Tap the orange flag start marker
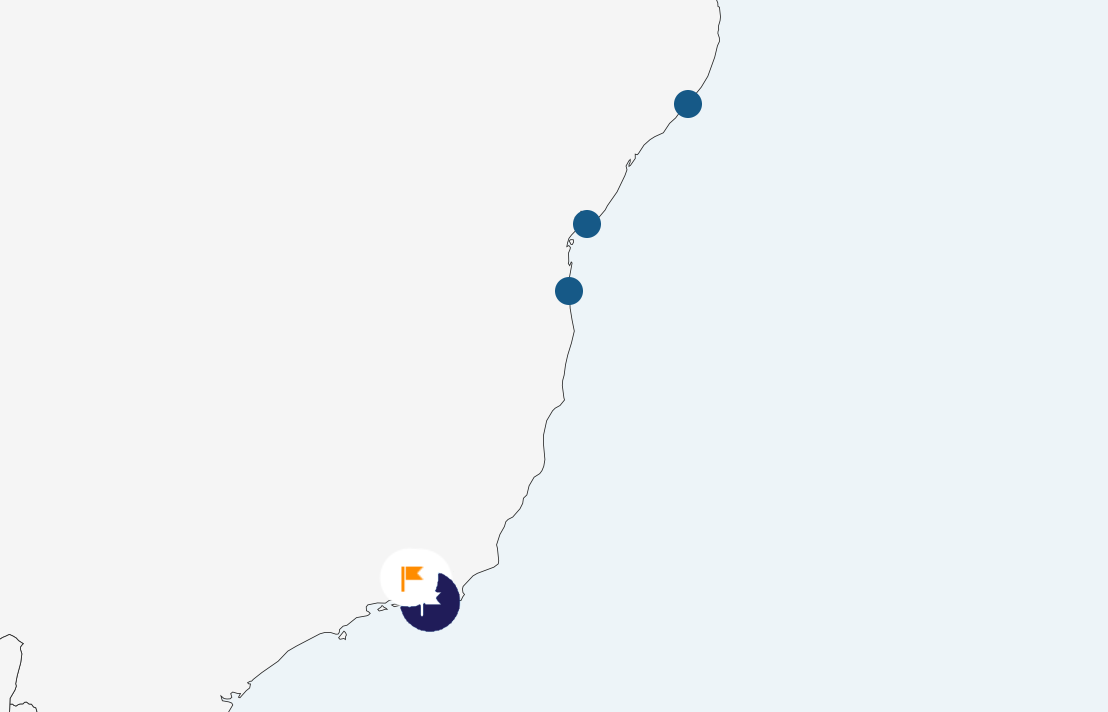The image size is (1108, 712). pyautogui.click(x=412, y=577)
